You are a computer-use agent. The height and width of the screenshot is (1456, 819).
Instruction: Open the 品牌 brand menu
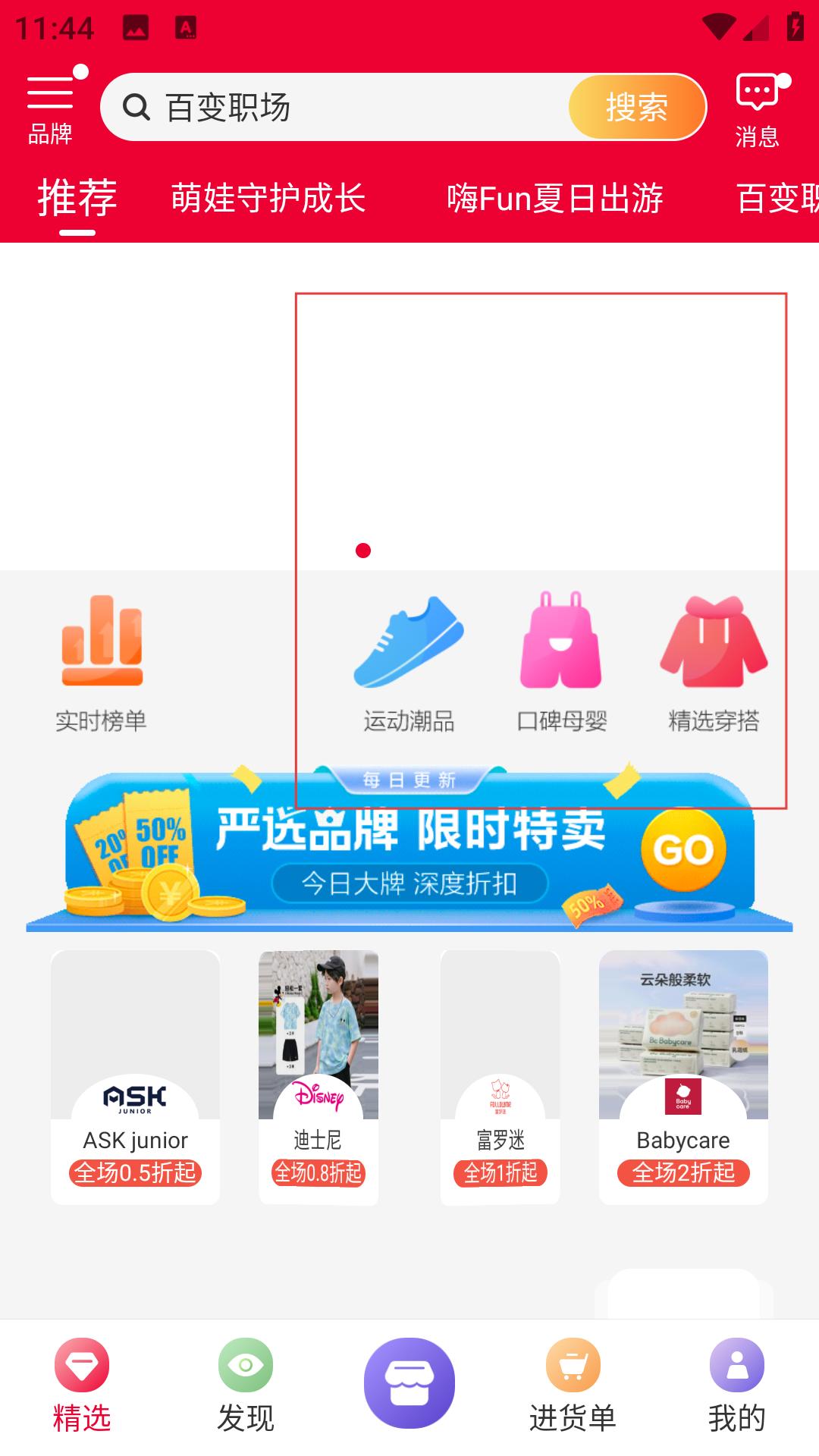(50, 108)
